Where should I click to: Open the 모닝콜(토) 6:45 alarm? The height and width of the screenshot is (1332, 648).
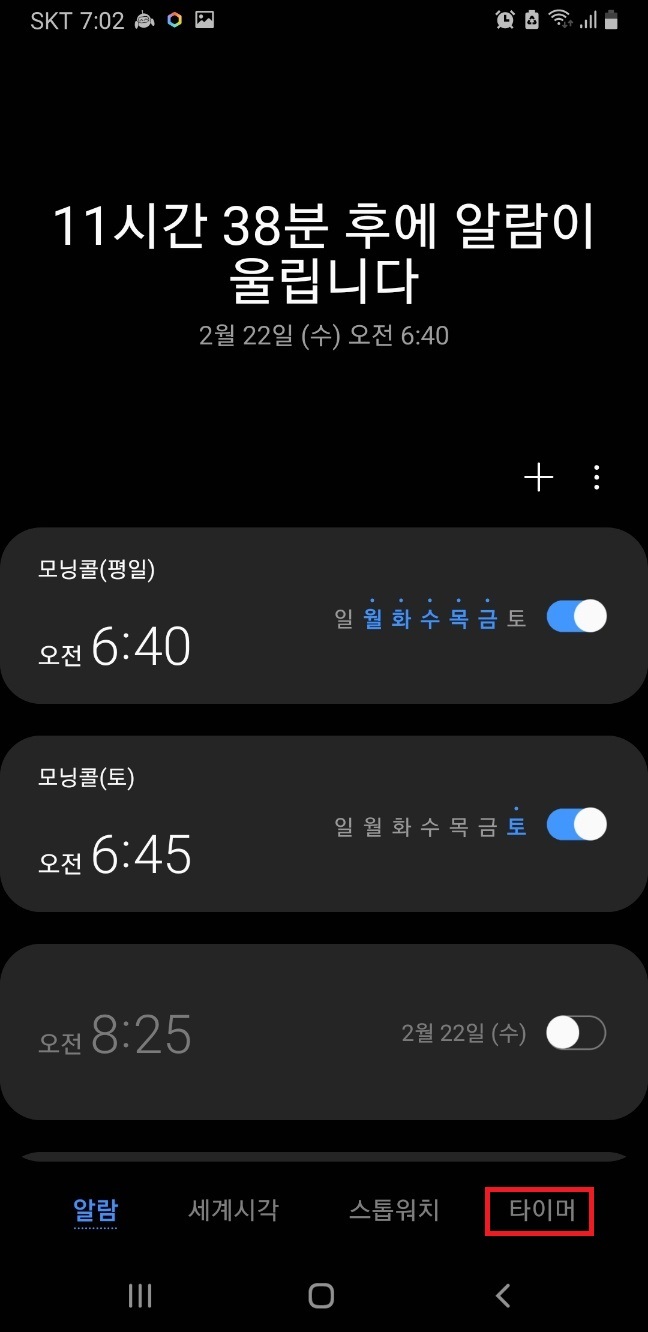pos(324,824)
